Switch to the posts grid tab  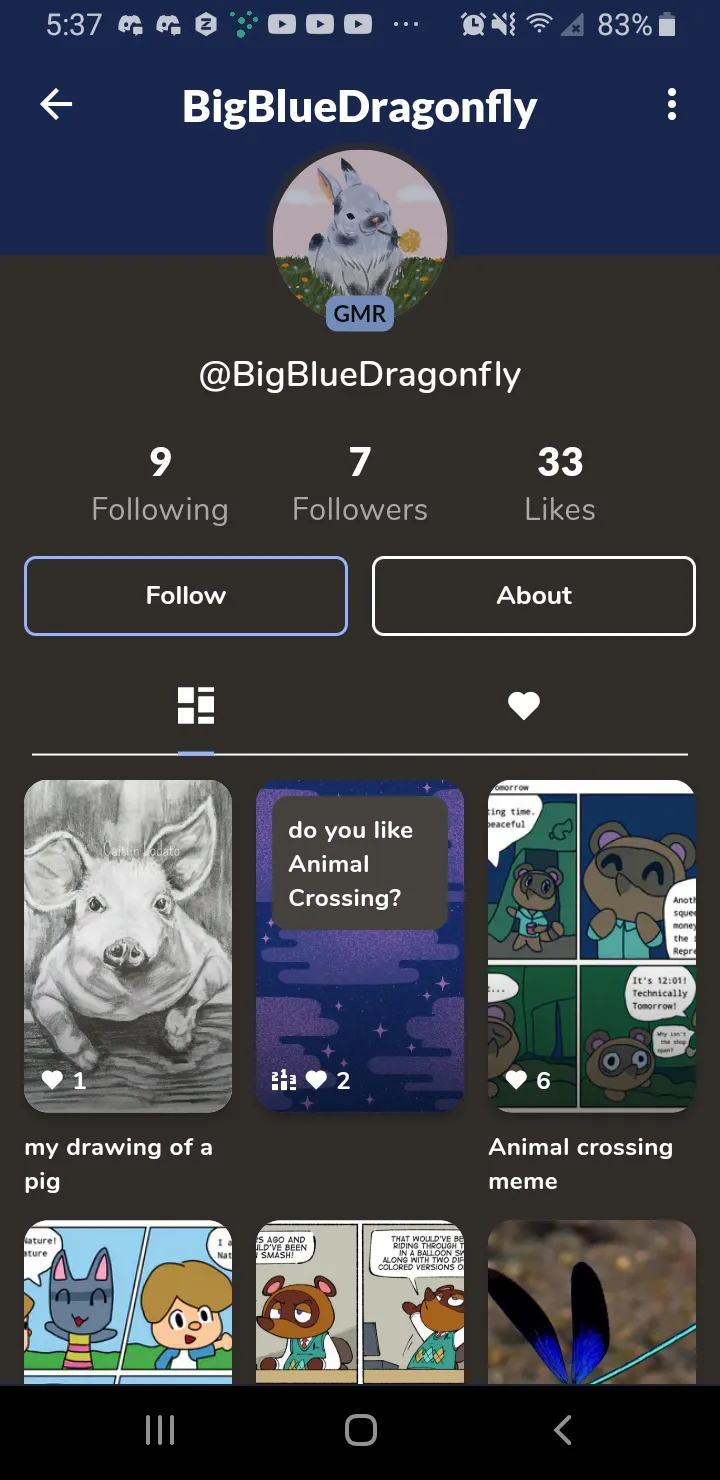point(196,706)
